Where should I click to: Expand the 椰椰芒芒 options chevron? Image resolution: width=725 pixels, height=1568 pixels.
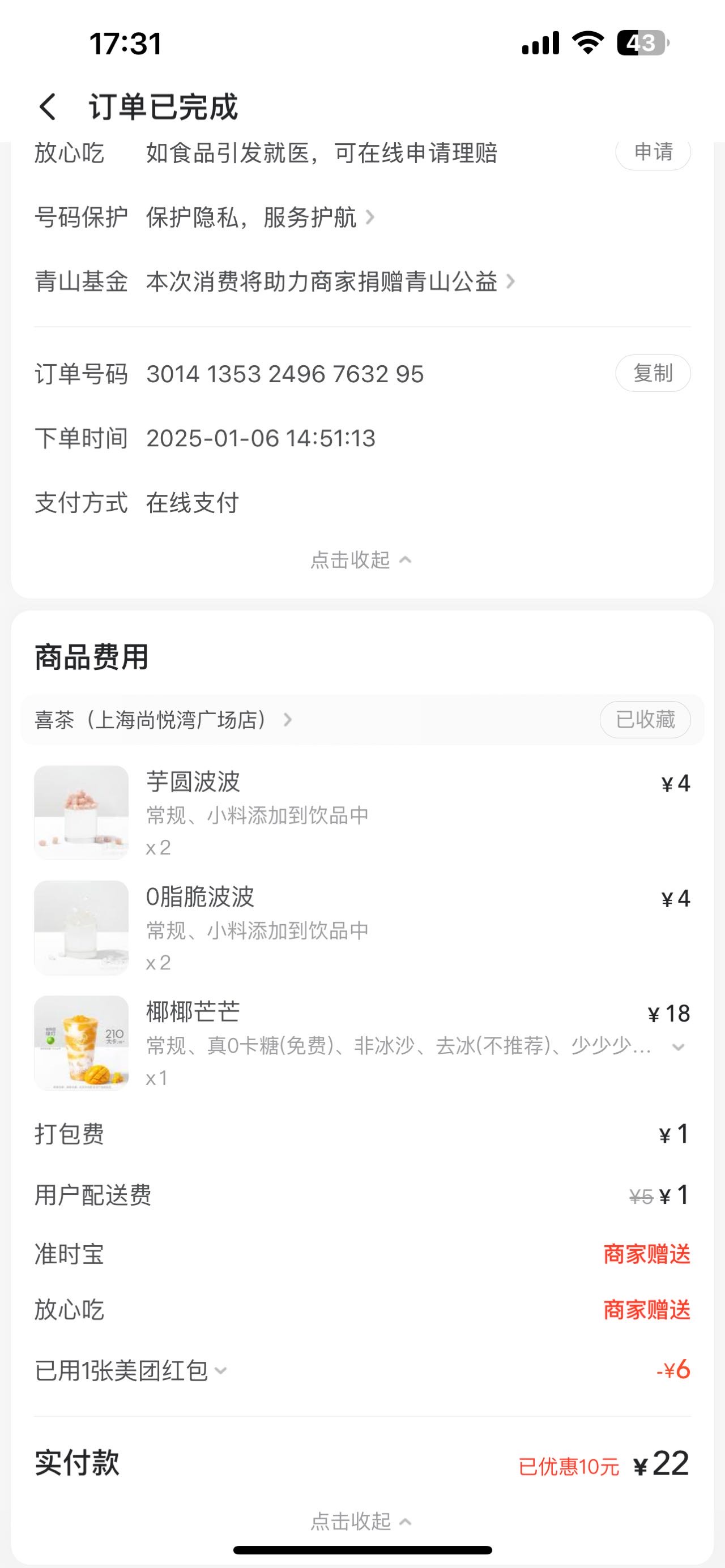pos(678,1047)
